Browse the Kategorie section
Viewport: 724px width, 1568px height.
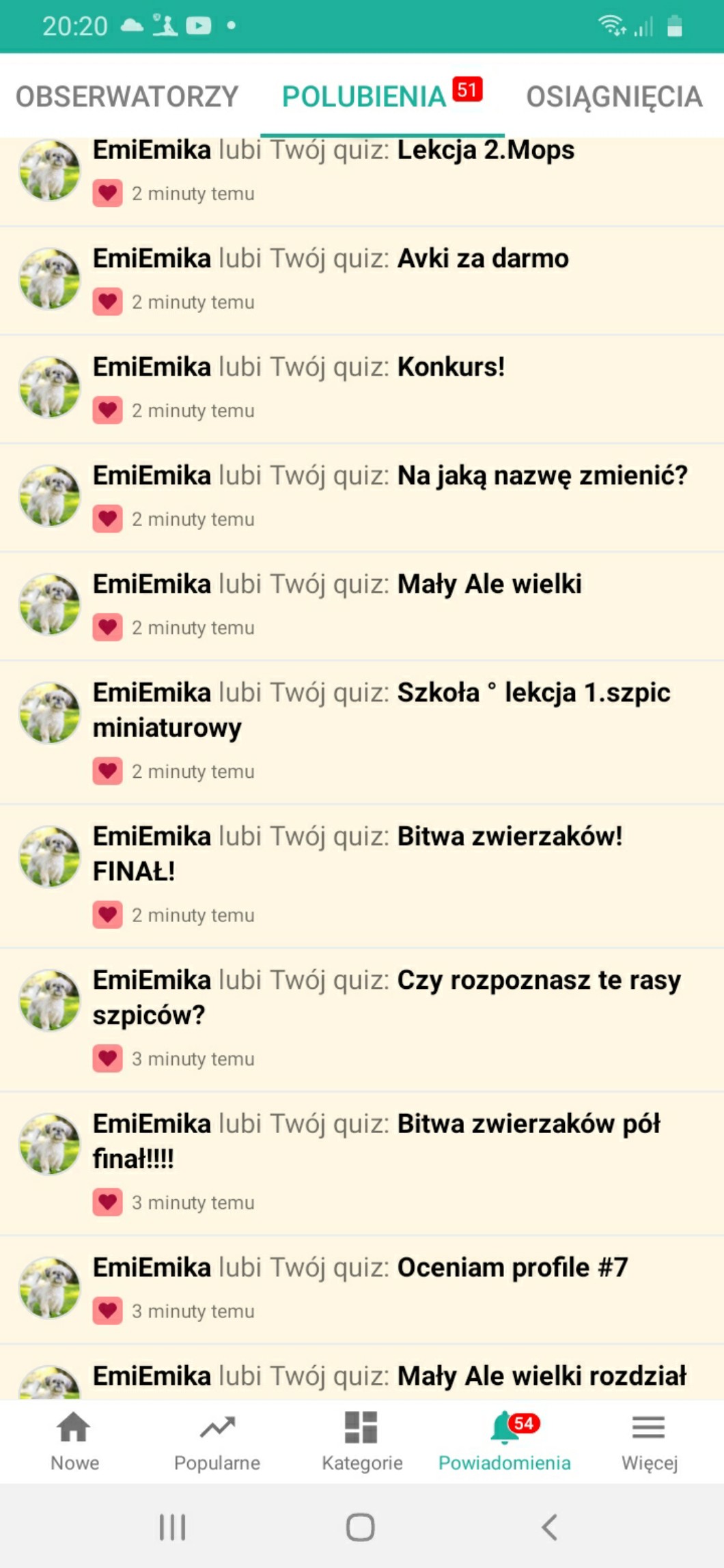tap(362, 1441)
